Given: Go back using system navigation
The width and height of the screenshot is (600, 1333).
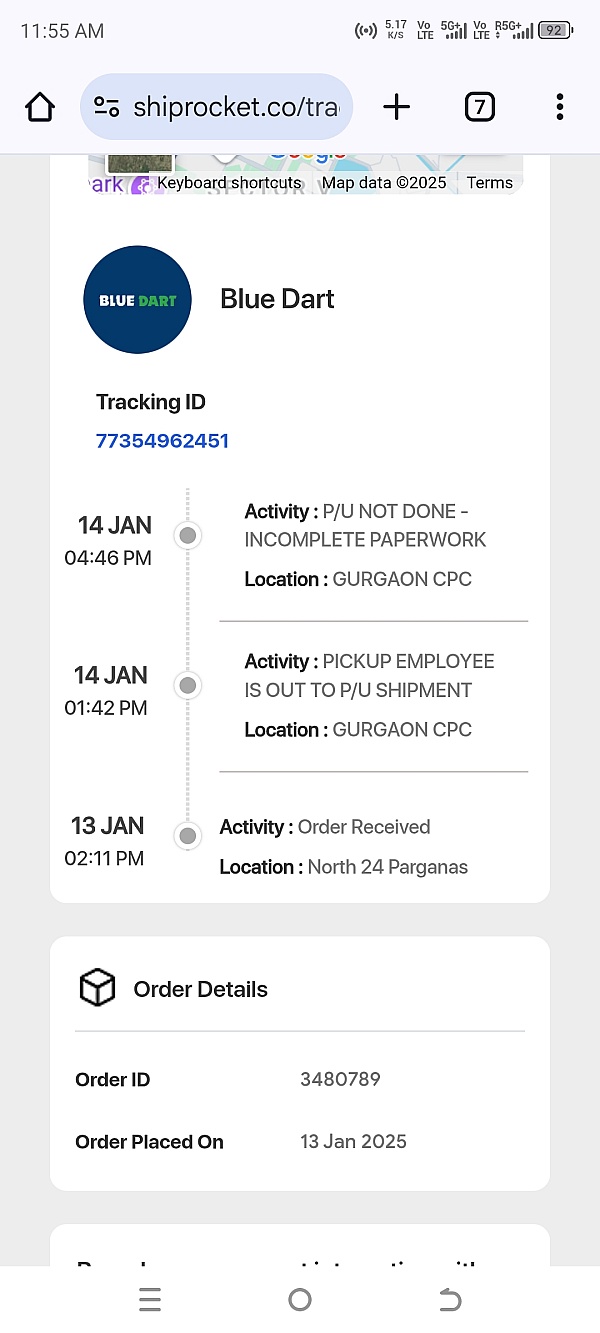Looking at the screenshot, I should (x=450, y=1300).
